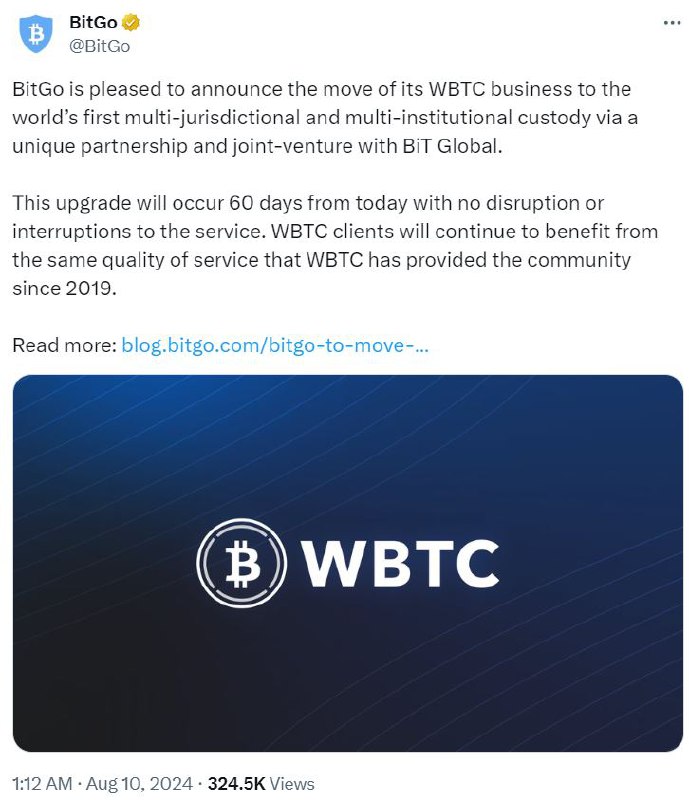Viewport: 689px width, 800px height.
Task: Open the tweet's overflow menu
Action: coord(671,23)
